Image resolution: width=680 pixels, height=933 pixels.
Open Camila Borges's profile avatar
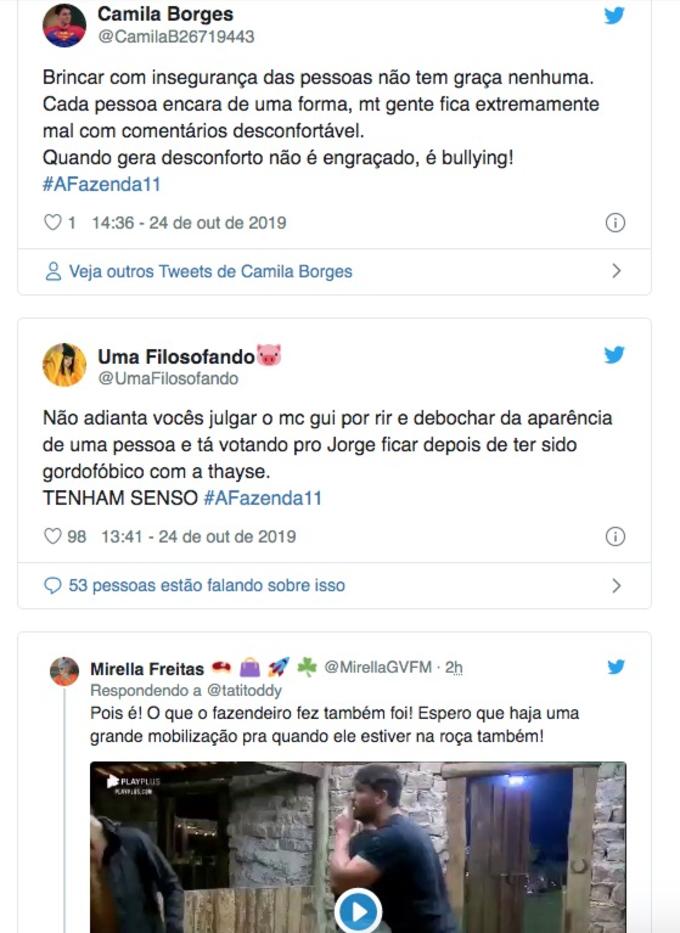click(64, 25)
